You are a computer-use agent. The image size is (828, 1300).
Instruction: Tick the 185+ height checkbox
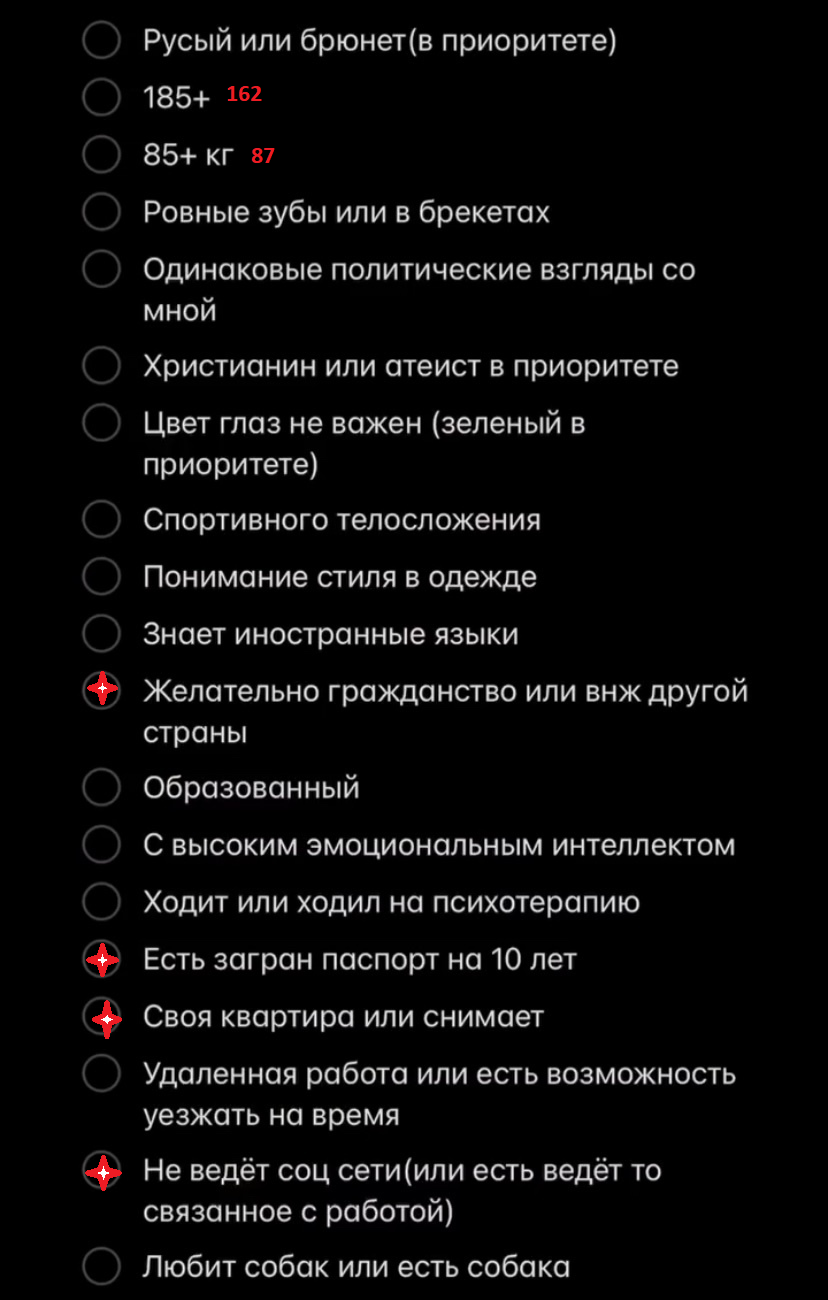coord(101,98)
